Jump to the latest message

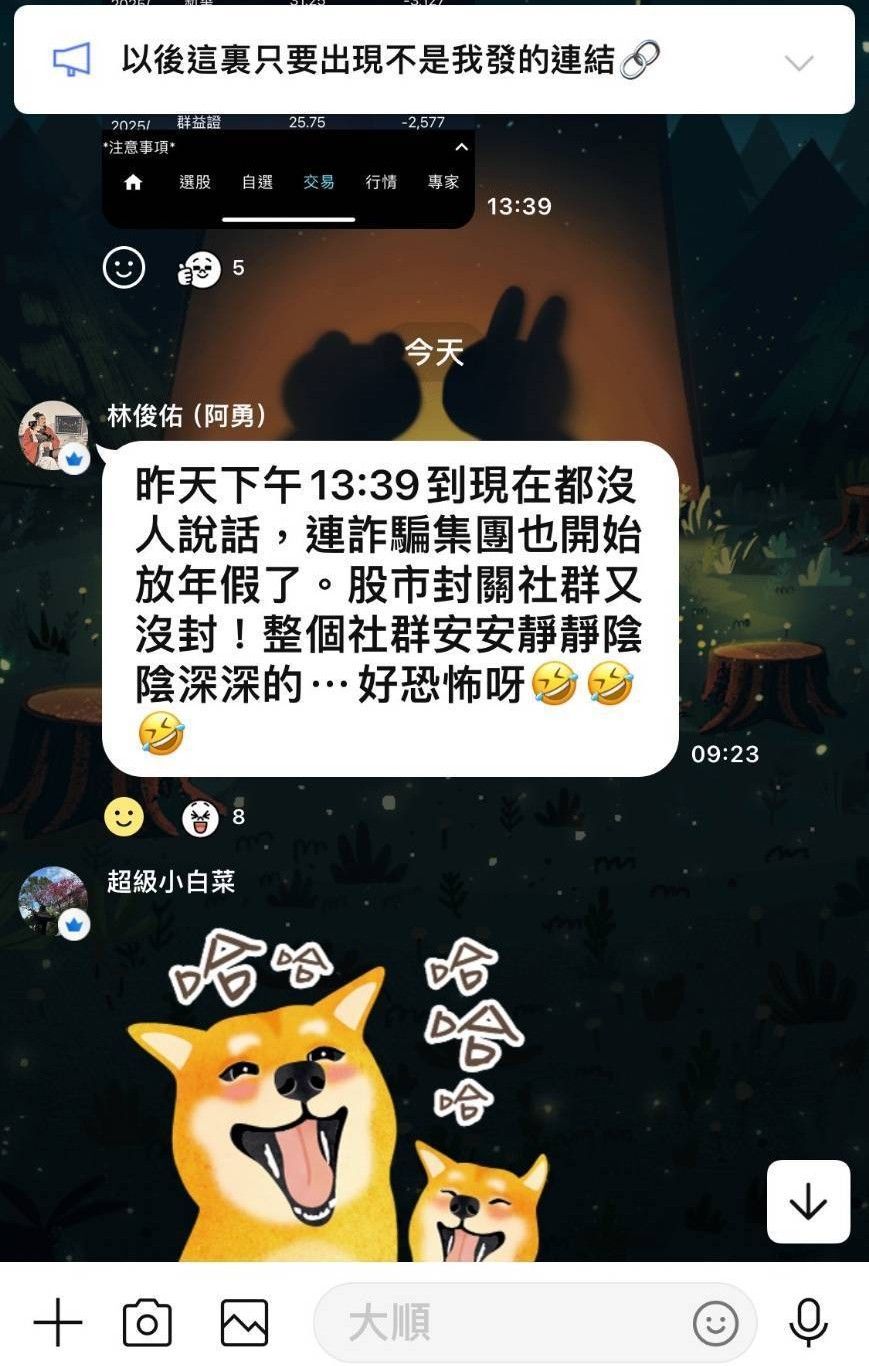tap(808, 1202)
